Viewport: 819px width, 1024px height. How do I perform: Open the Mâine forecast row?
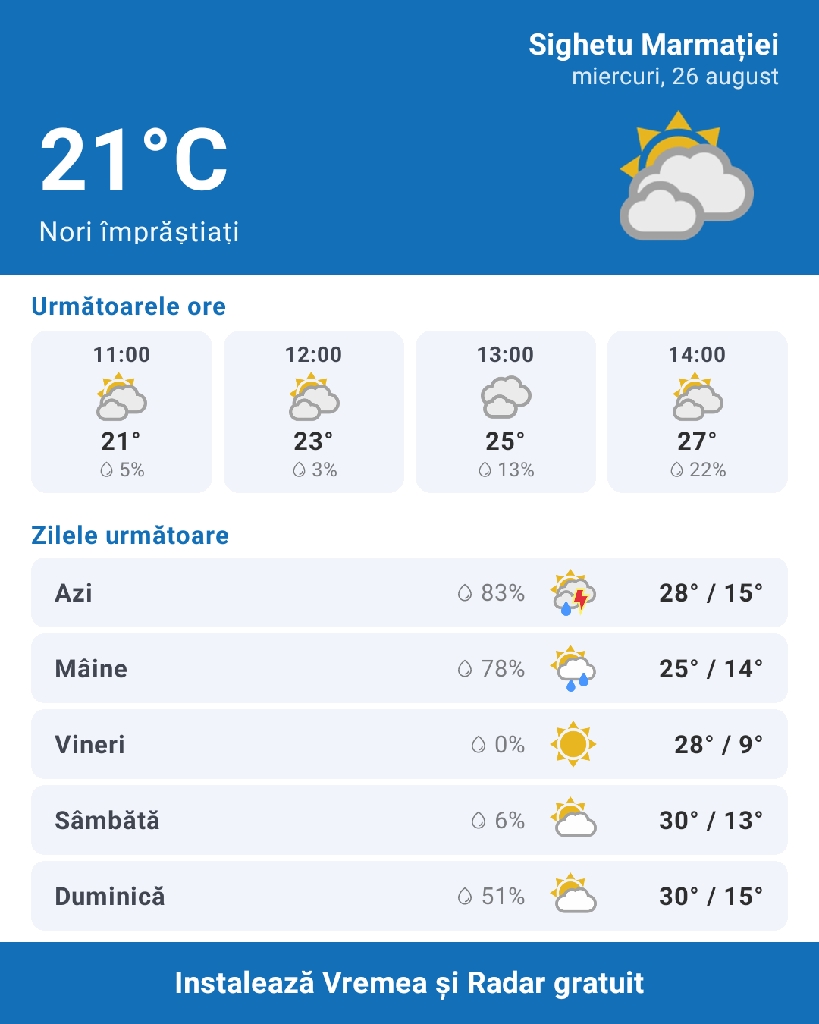410,669
